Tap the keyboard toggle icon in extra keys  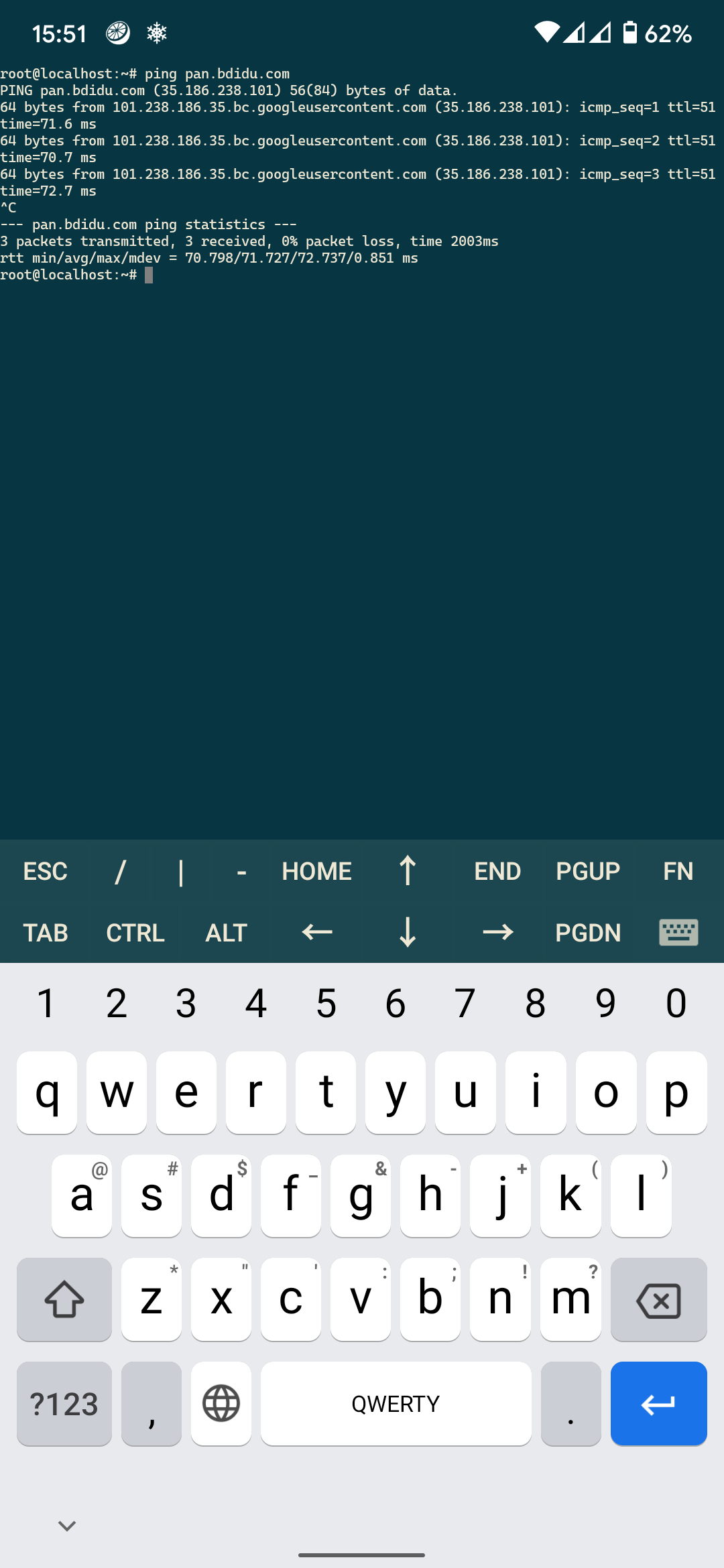[678, 933]
